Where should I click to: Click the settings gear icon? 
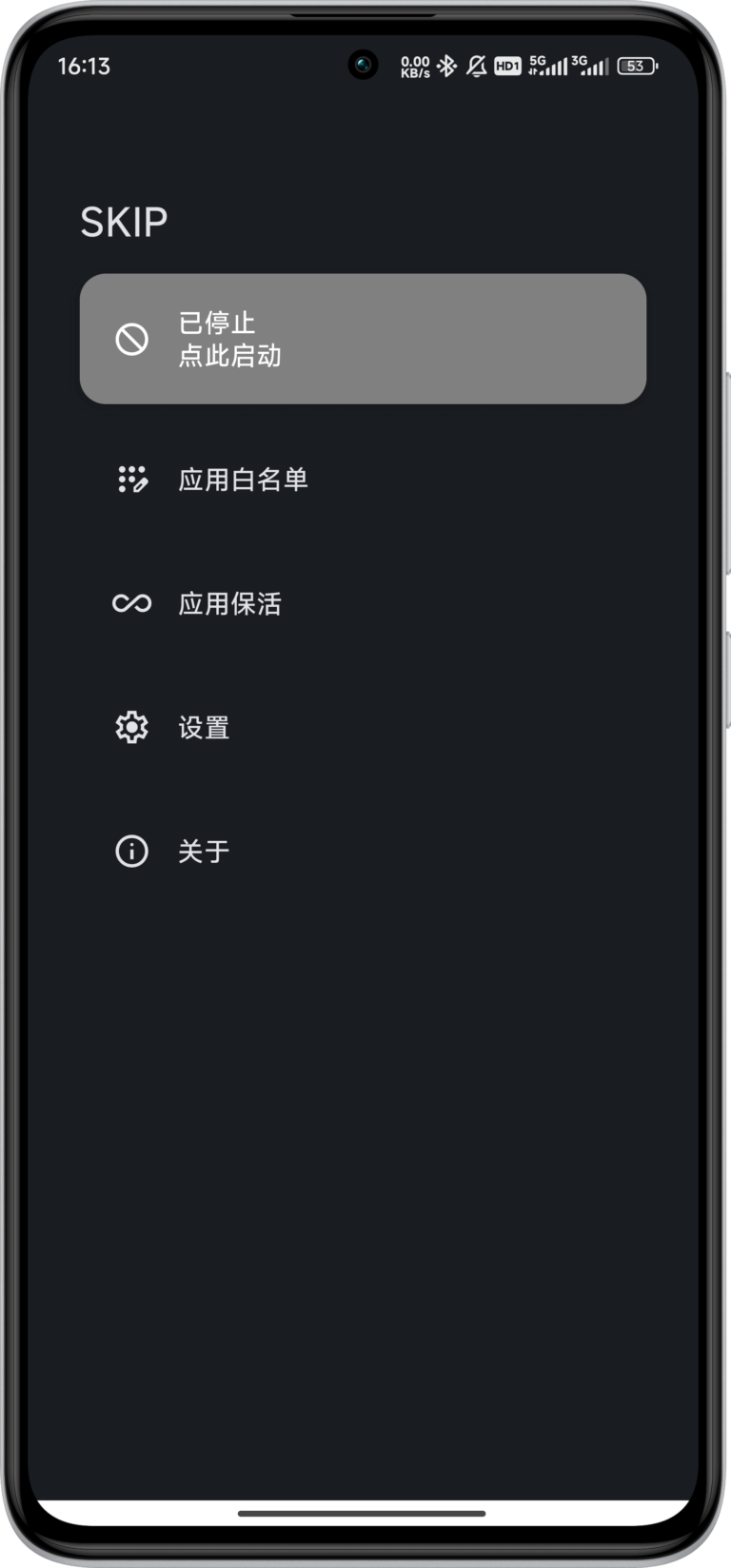point(132,728)
